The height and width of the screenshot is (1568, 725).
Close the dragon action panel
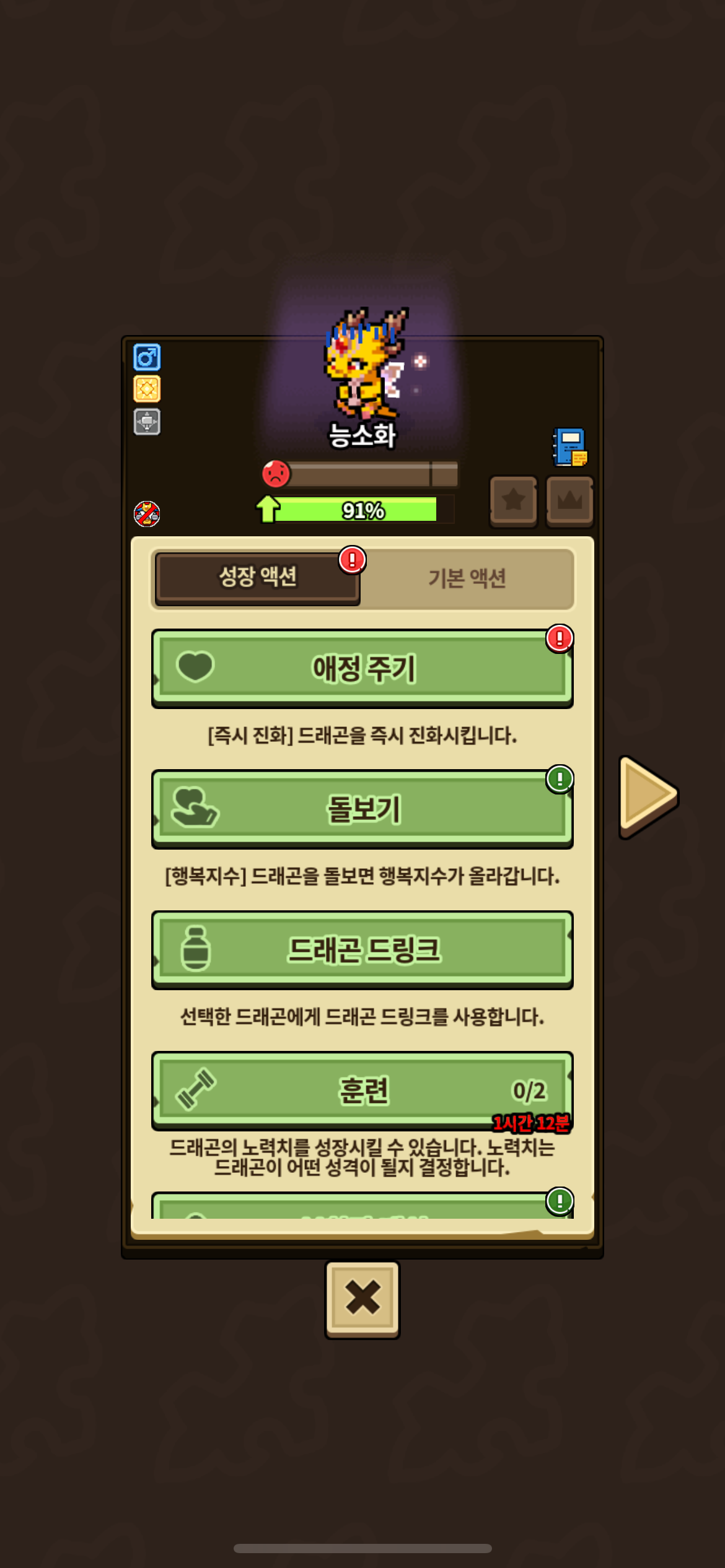[x=362, y=1298]
